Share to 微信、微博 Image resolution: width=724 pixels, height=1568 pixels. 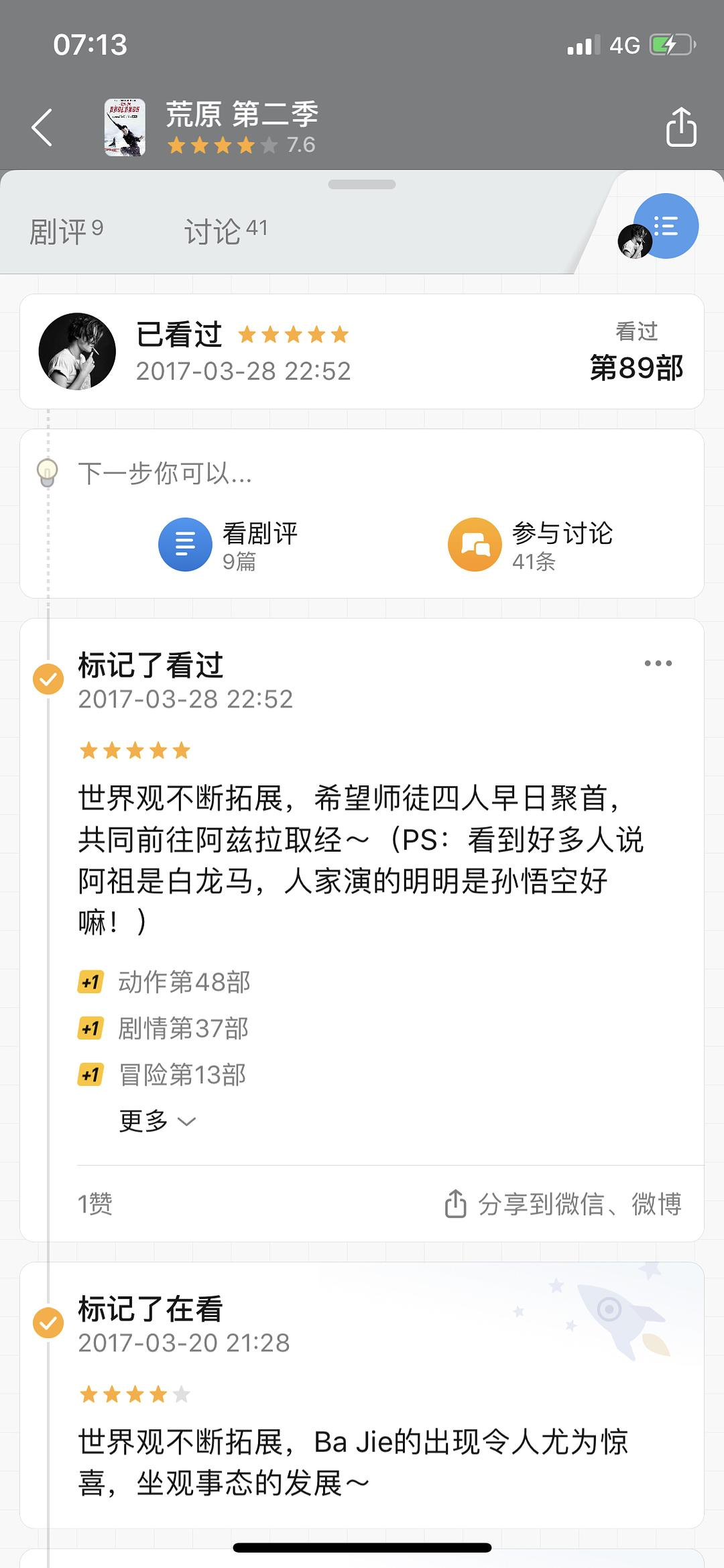pyautogui.click(x=563, y=1204)
